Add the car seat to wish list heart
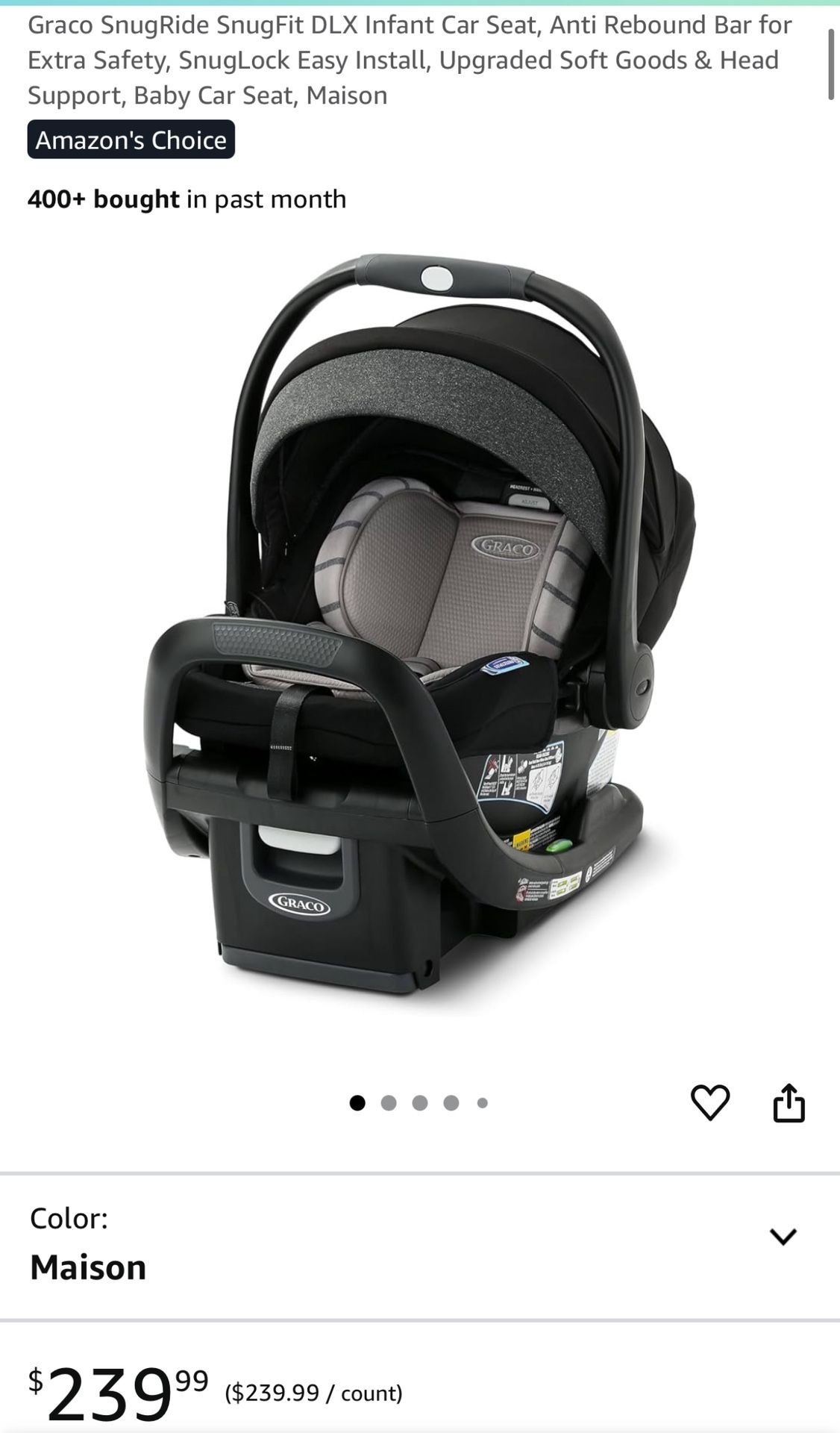Image resolution: width=840 pixels, height=1433 pixels. tap(709, 1102)
